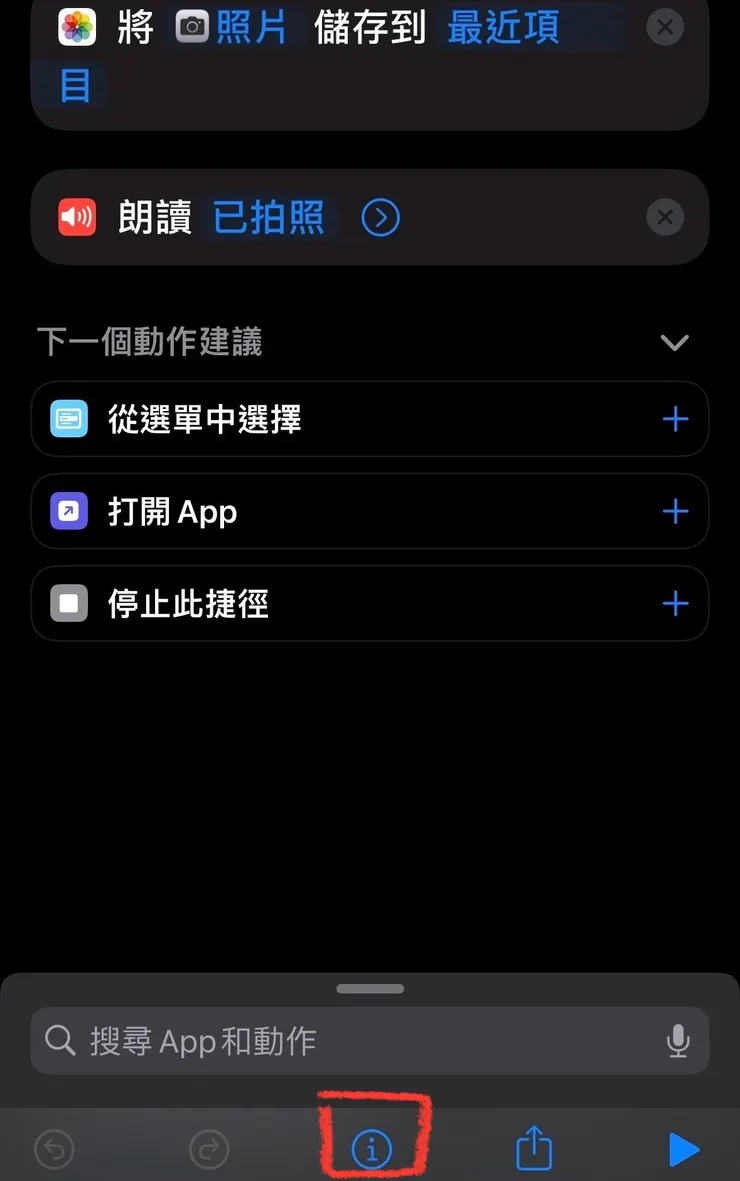Open the shortcut details via the info icon

click(372, 1148)
